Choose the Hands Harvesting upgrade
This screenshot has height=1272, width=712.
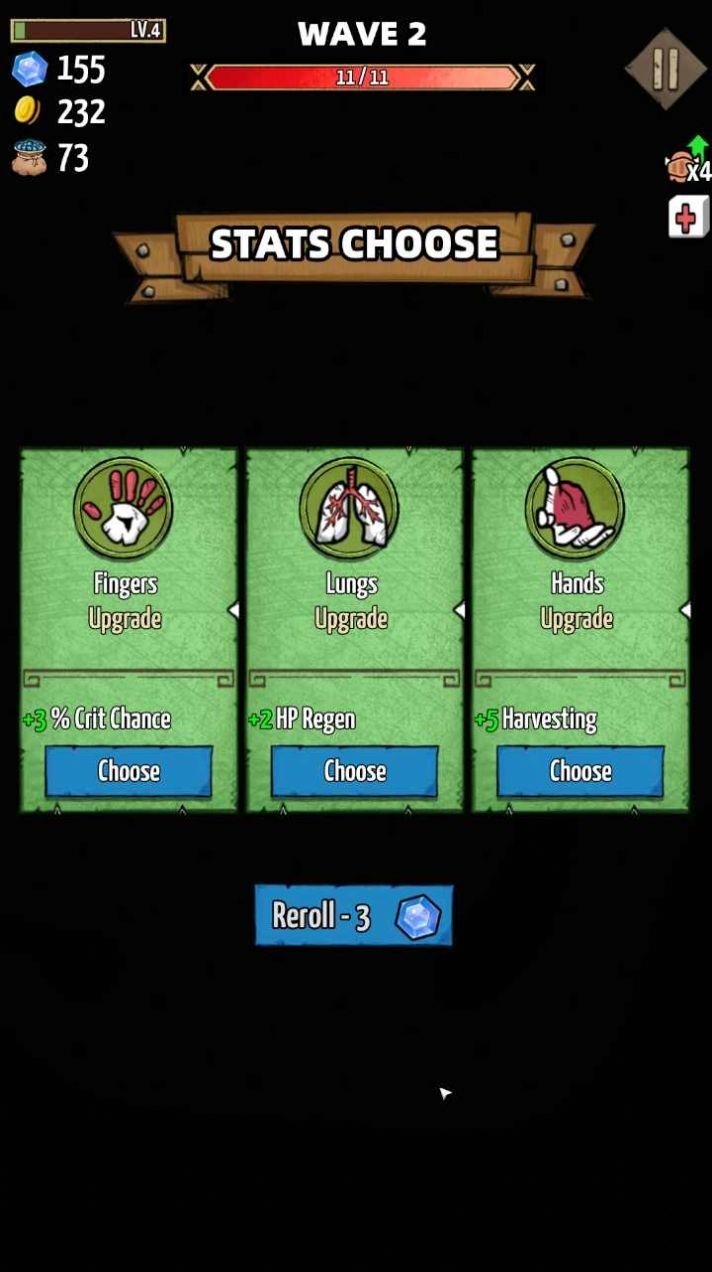580,771
